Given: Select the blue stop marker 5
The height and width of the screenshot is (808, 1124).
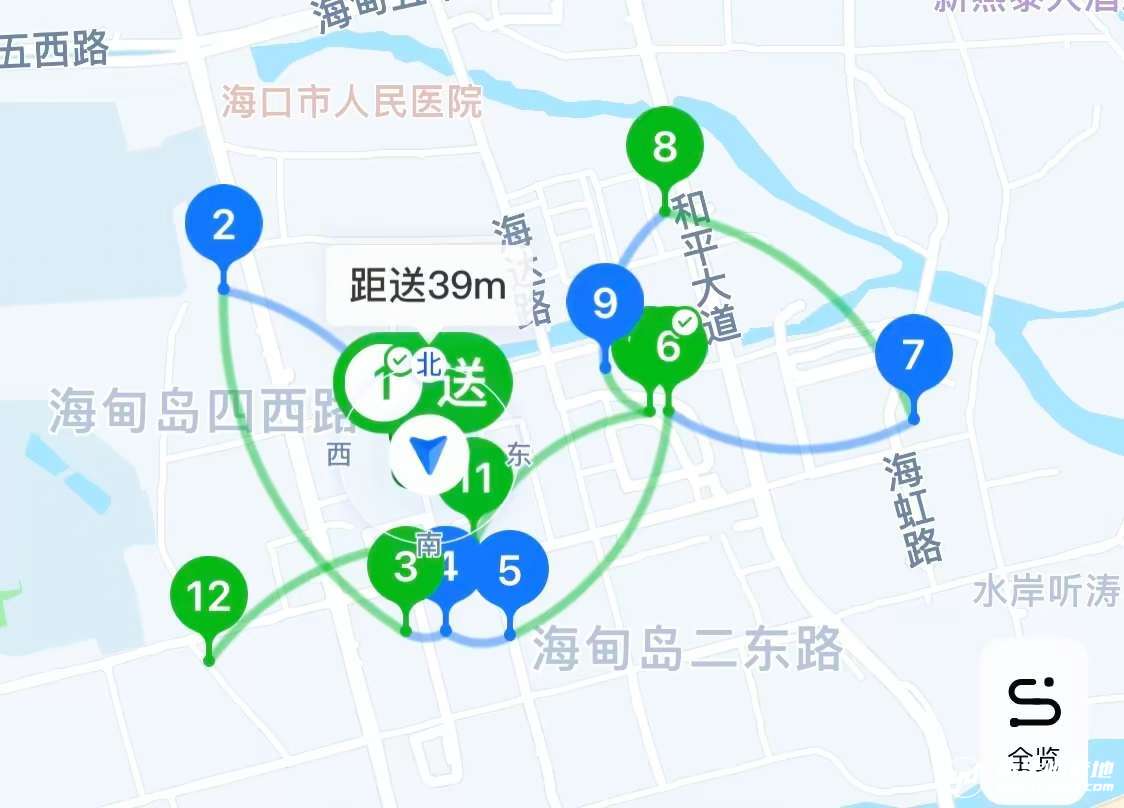Looking at the screenshot, I should 511,571.
